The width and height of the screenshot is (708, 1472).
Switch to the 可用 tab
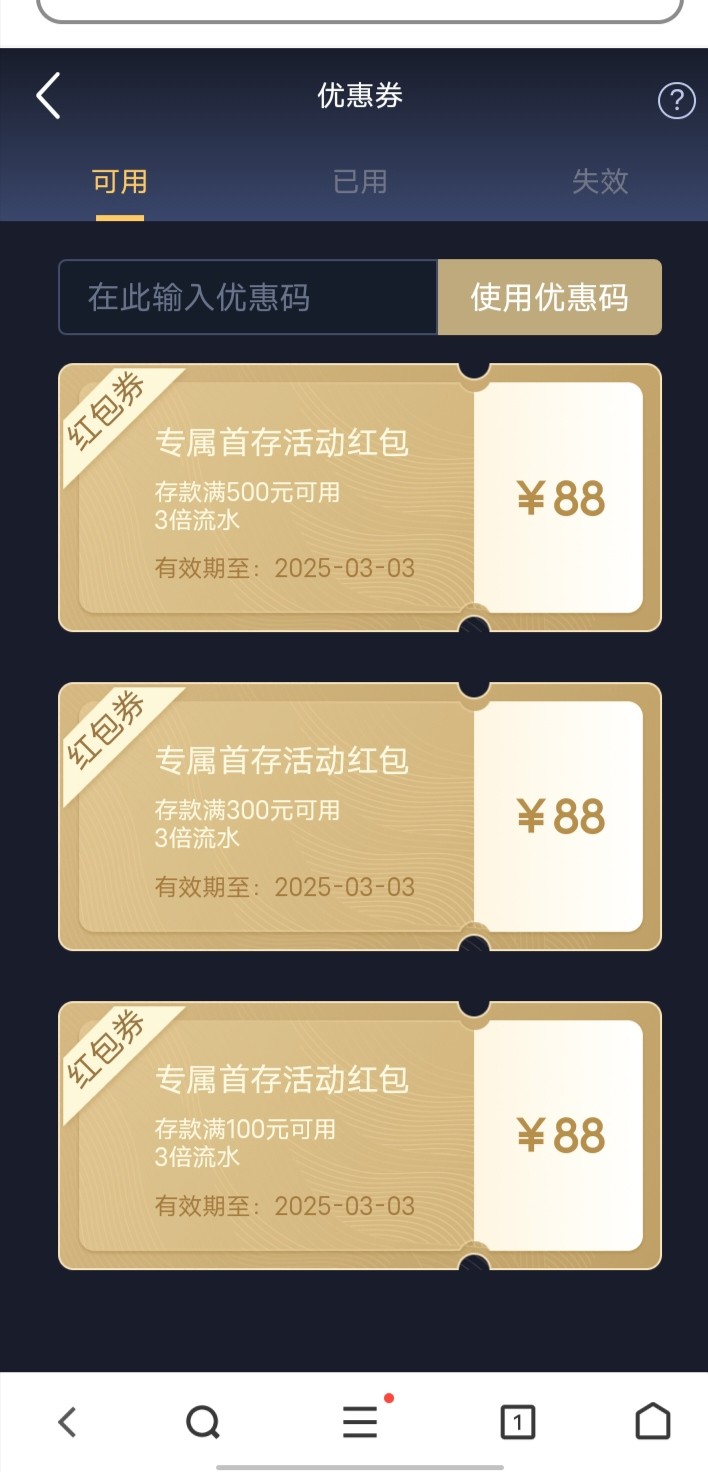pyautogui.click(x=120, y=182)
